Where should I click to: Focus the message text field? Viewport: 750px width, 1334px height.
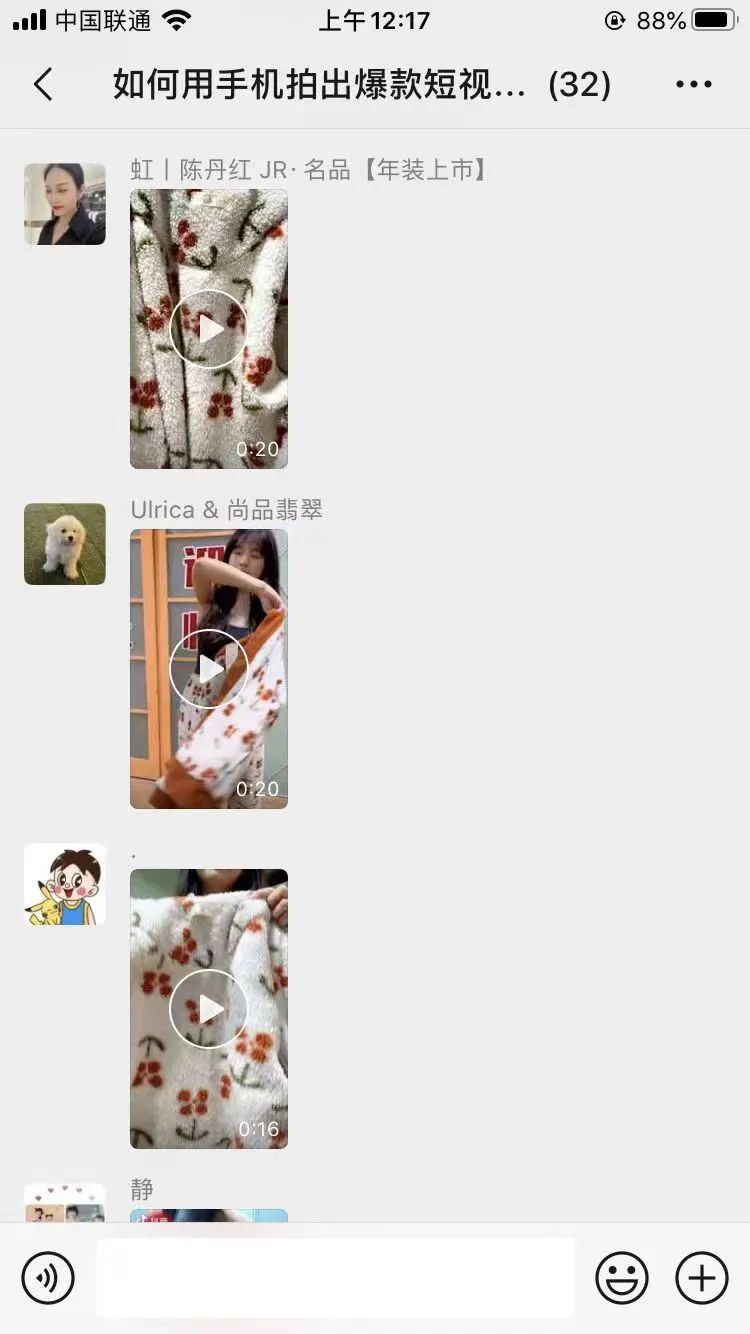click(x=335, y=1277)
